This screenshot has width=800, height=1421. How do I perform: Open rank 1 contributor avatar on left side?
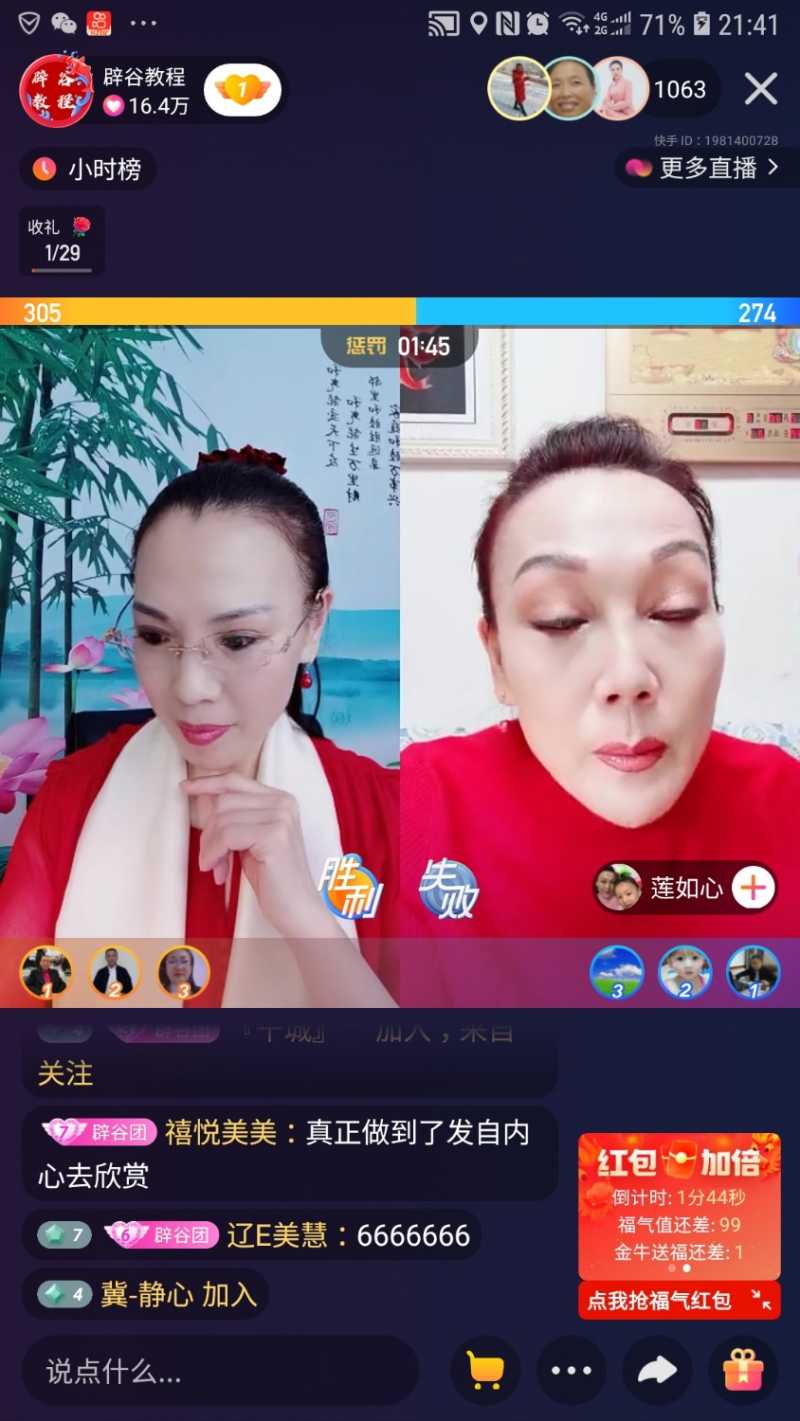click(x=45, y=973)
